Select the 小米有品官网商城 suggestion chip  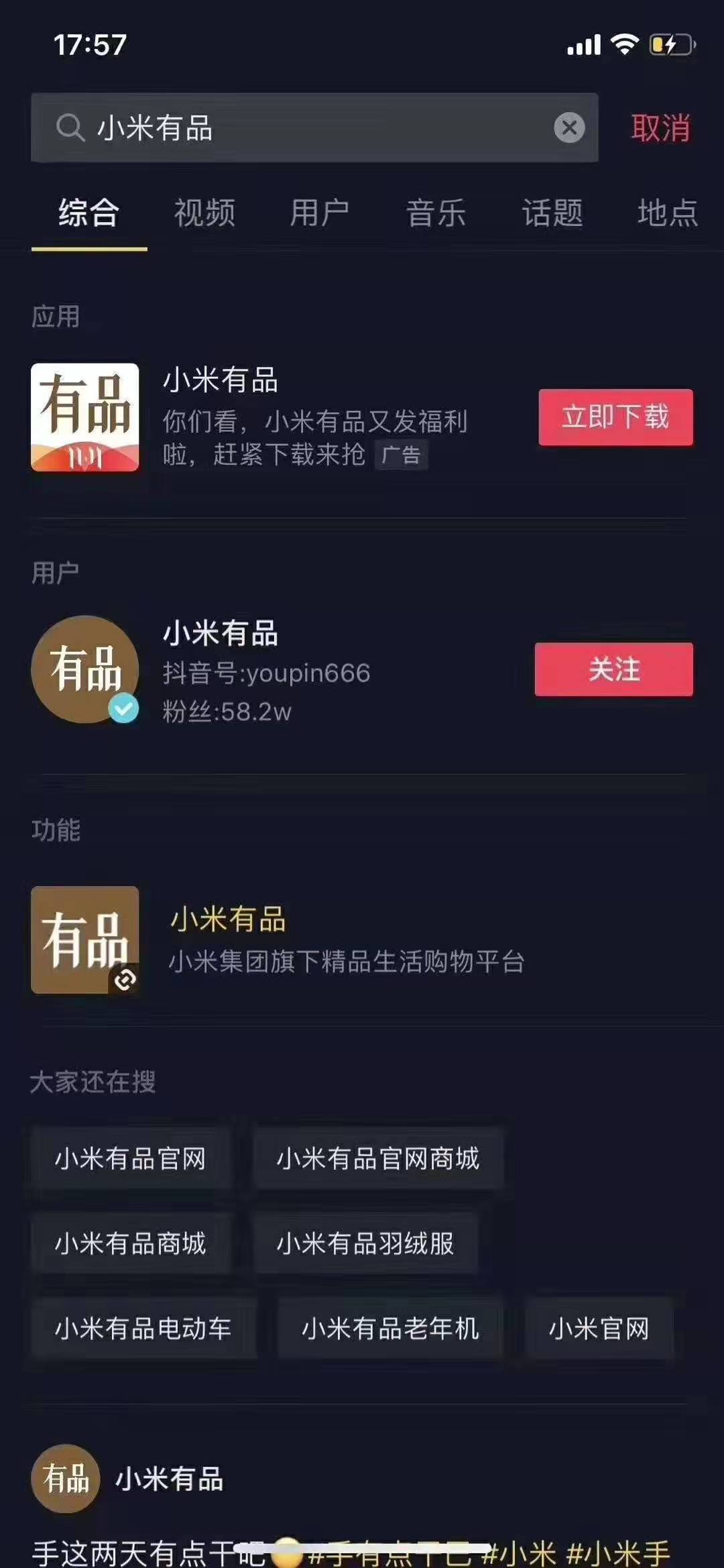tap(378, 1159)
